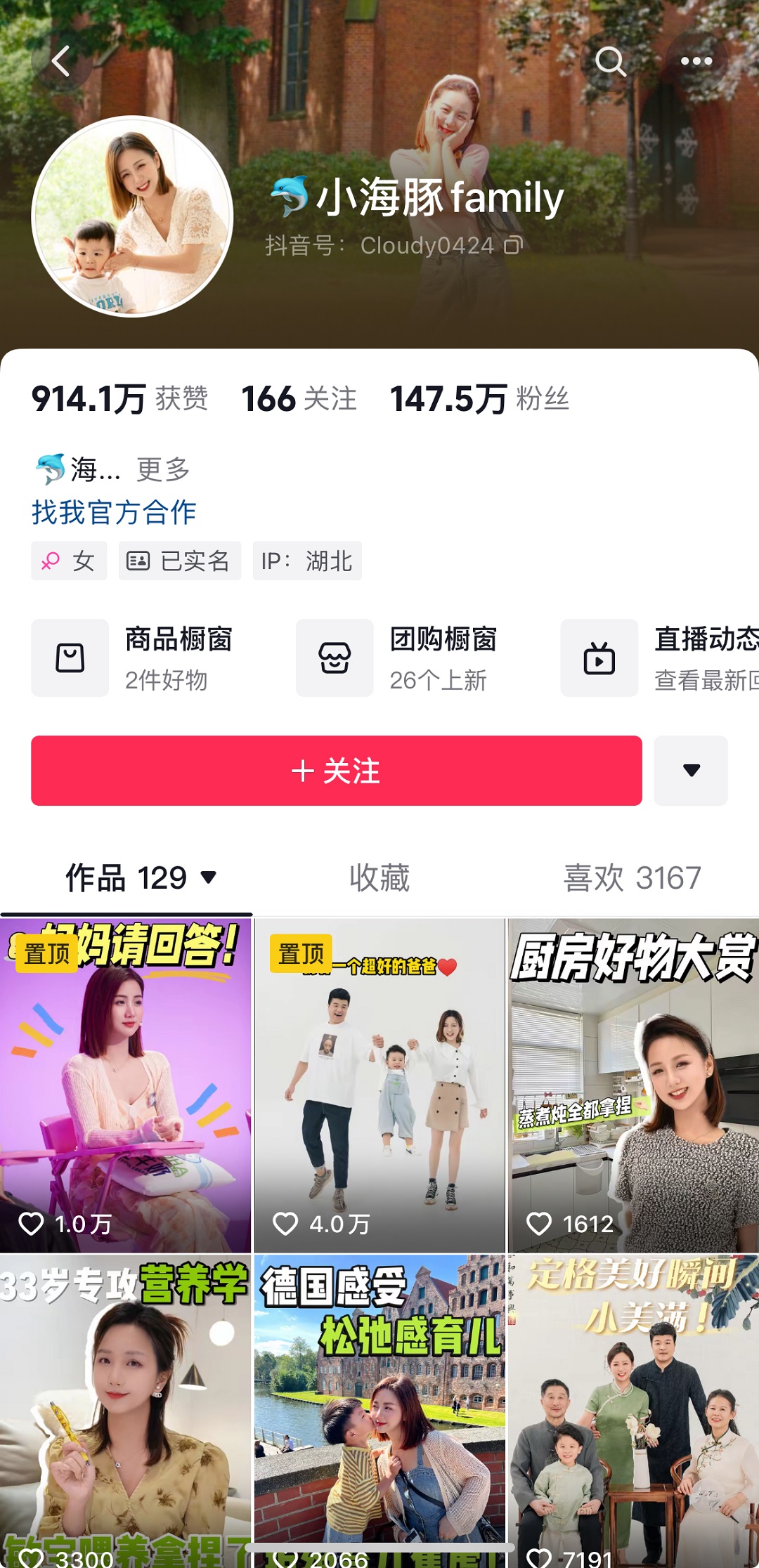
Task: Open the profile avatar photo
Action: pyautogui.click(x=132, y=216)
